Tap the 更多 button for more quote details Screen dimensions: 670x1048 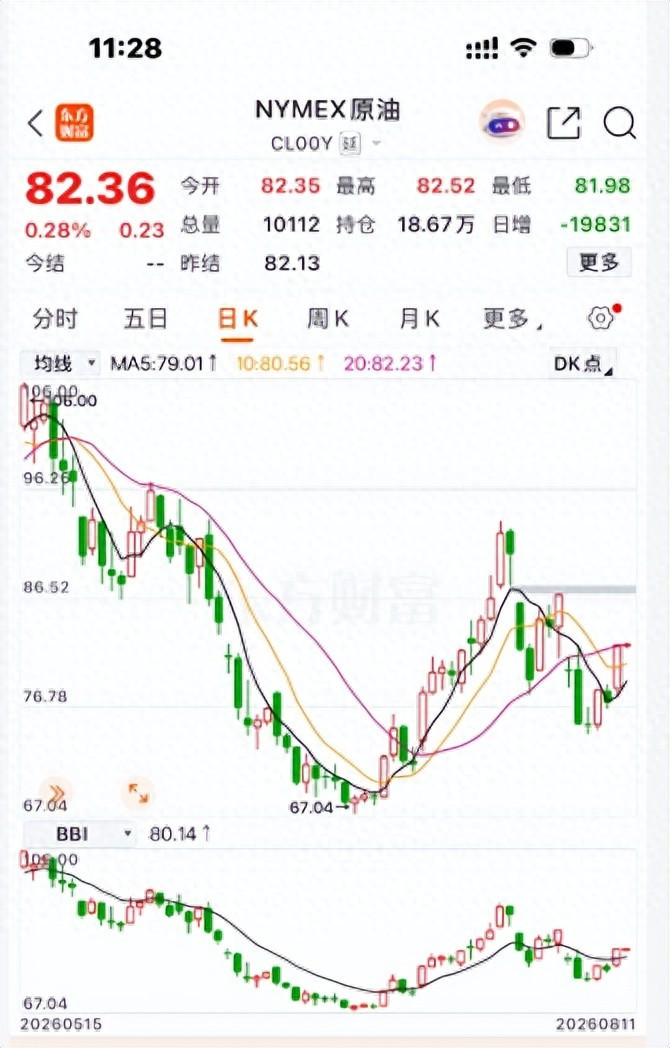pos(598,262)
